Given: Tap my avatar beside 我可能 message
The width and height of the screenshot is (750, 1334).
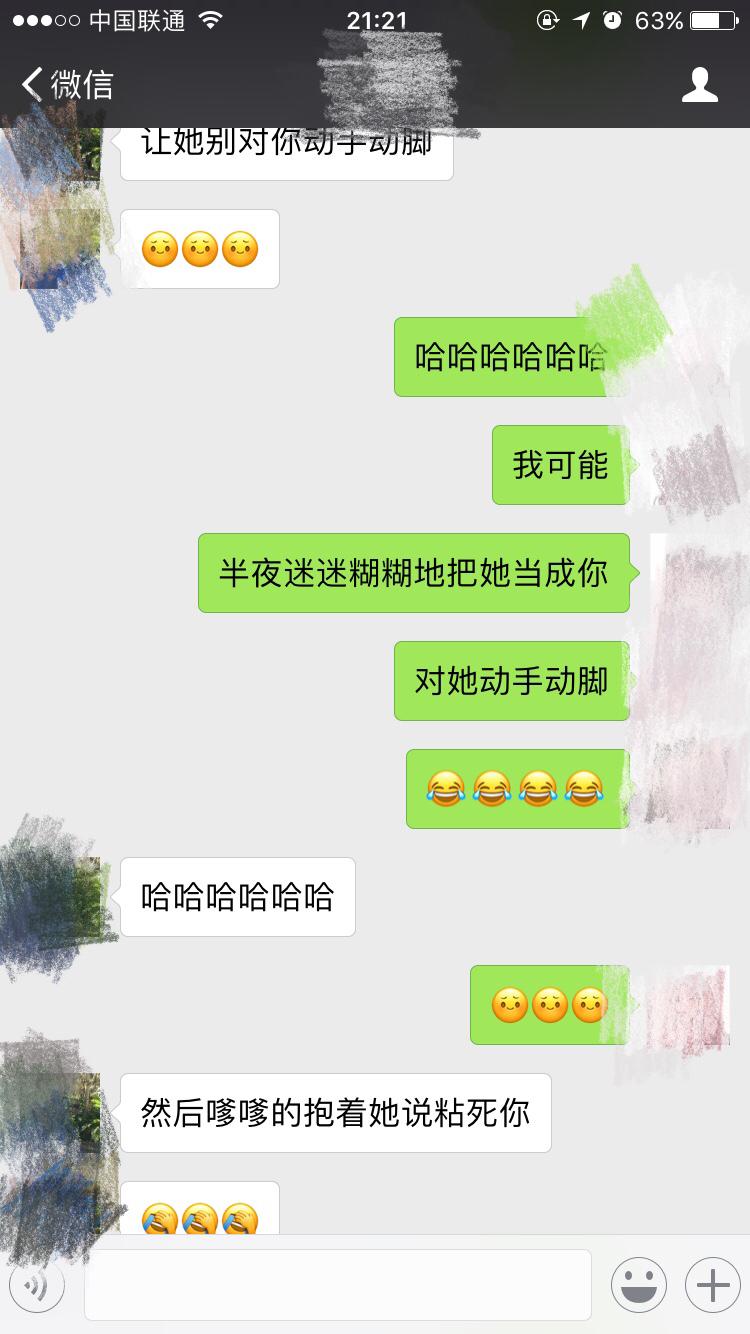Looking at the screenshot, I should 690,465.
